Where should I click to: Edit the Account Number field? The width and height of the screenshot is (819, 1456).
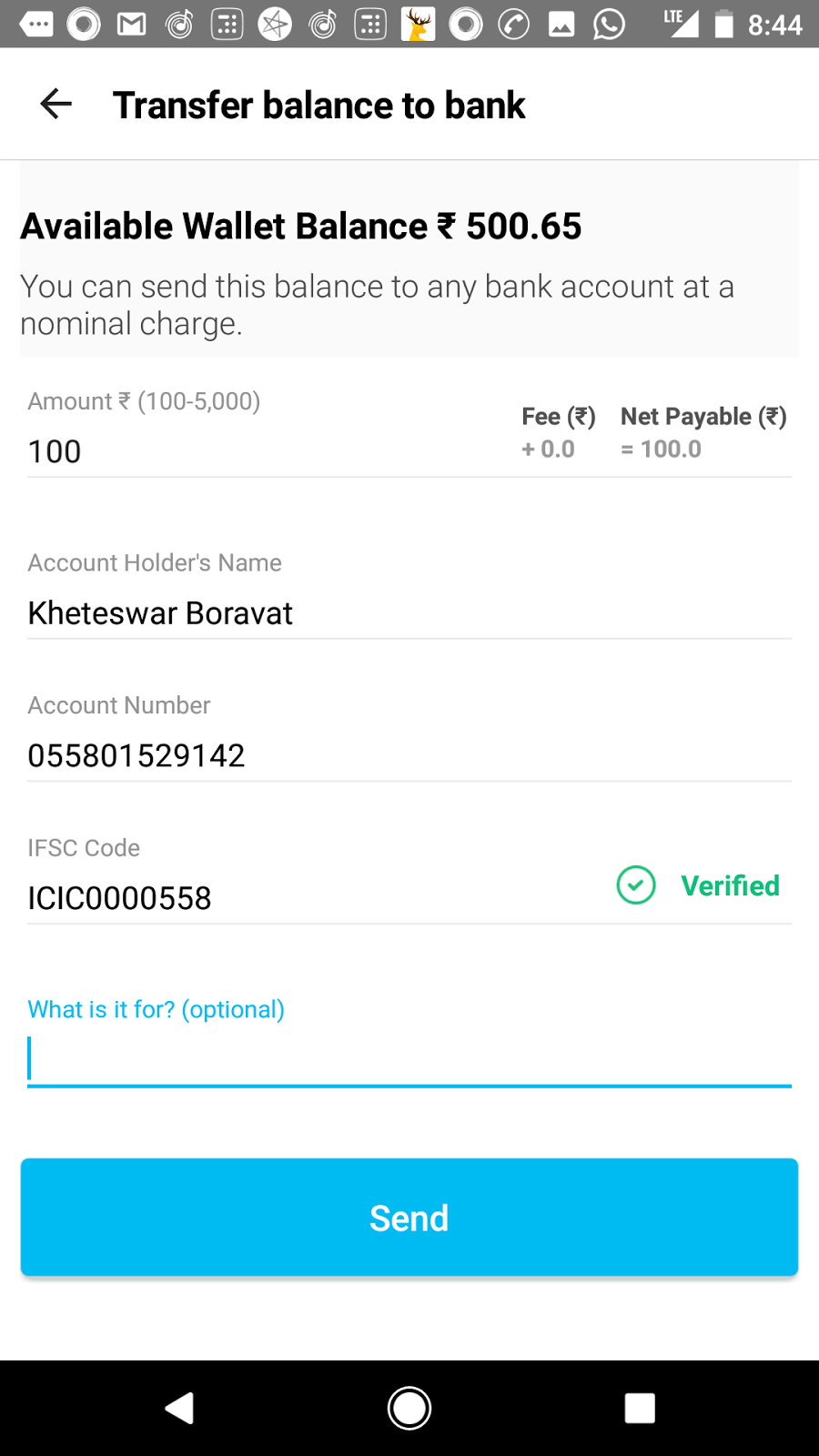[x=408, y=755]
